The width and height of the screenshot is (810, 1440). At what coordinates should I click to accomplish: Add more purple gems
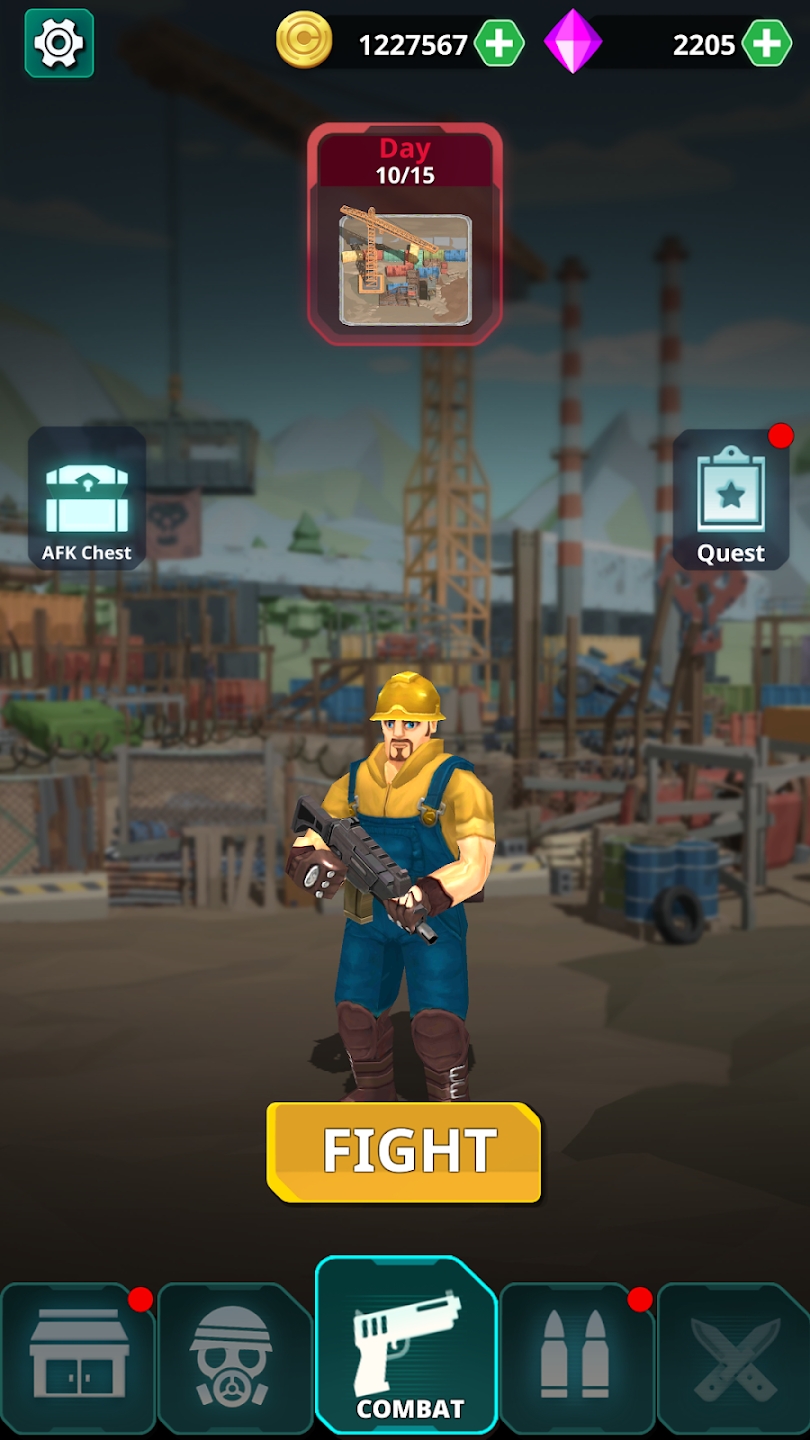[x=766, y=44]
